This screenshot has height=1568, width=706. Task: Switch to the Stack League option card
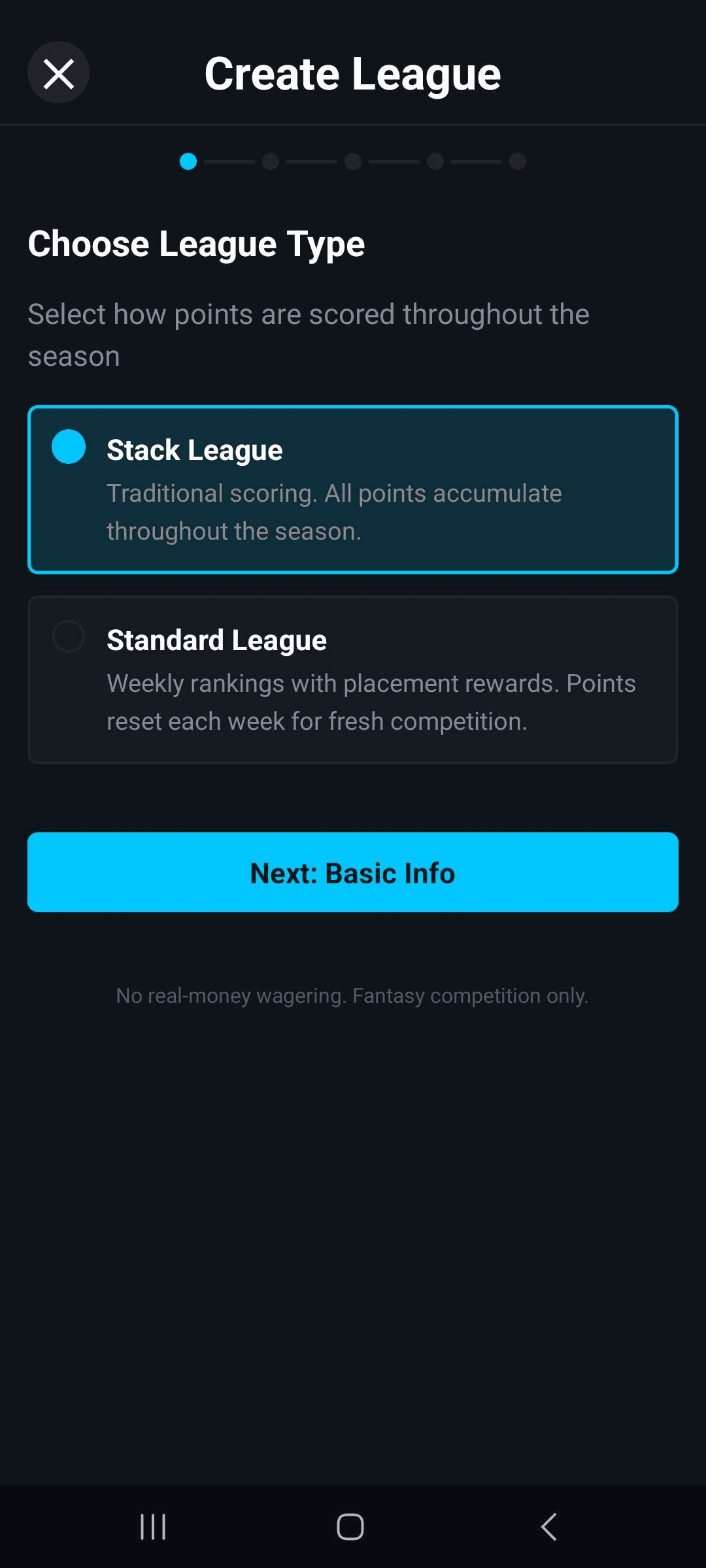(x=353, y=489)
